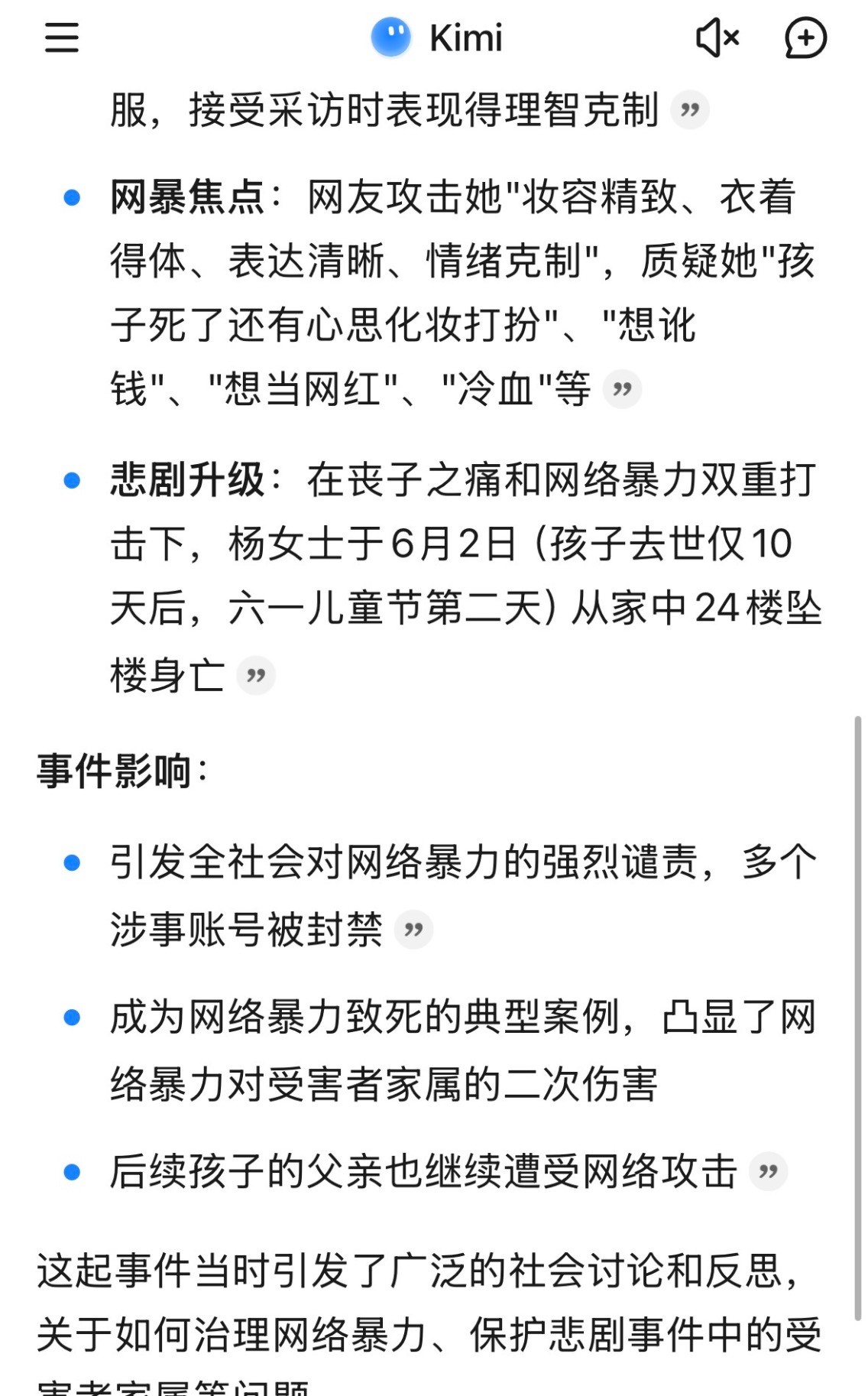Open citation after '遭受网络攻击'

click(768, 1171)
